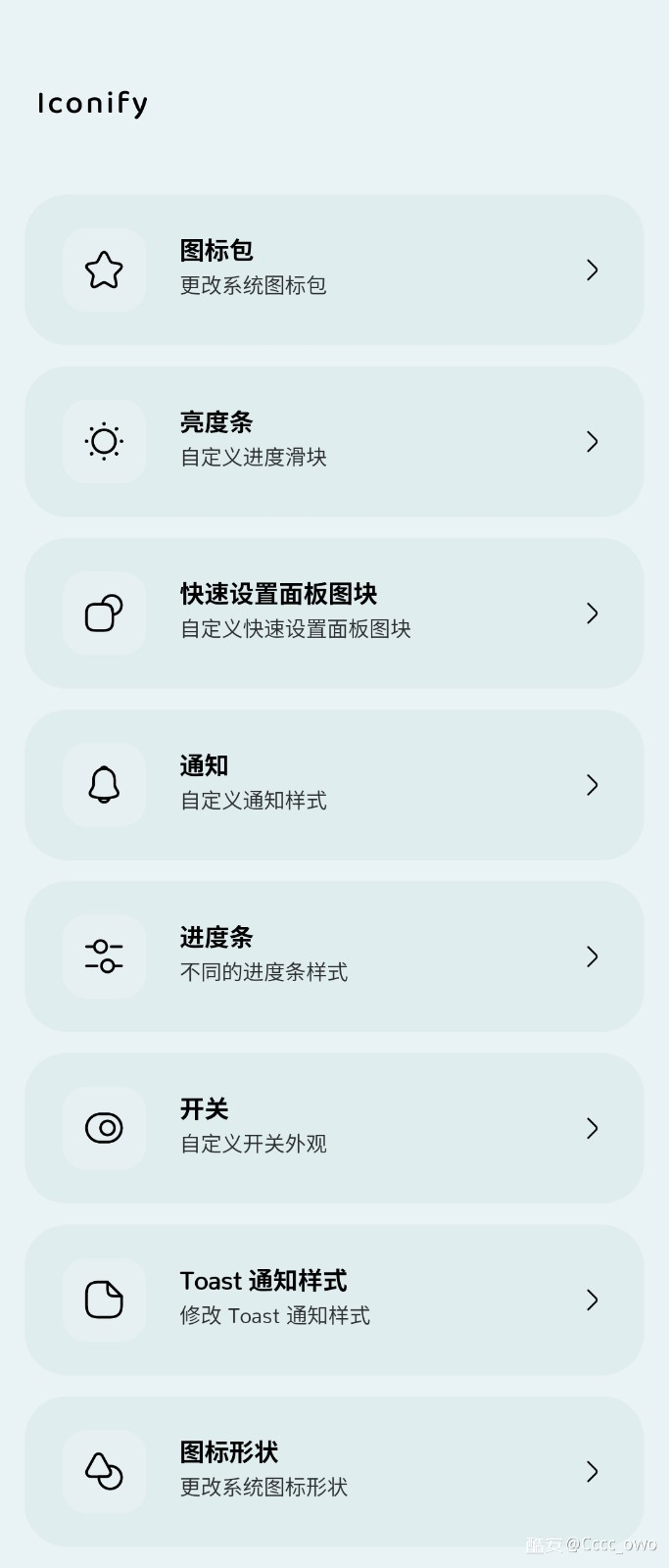Image resolution: width=669 pixels, height=1568 pixels.
Task: Open the 图标包 icon pack settings
Action: point(333,269)
